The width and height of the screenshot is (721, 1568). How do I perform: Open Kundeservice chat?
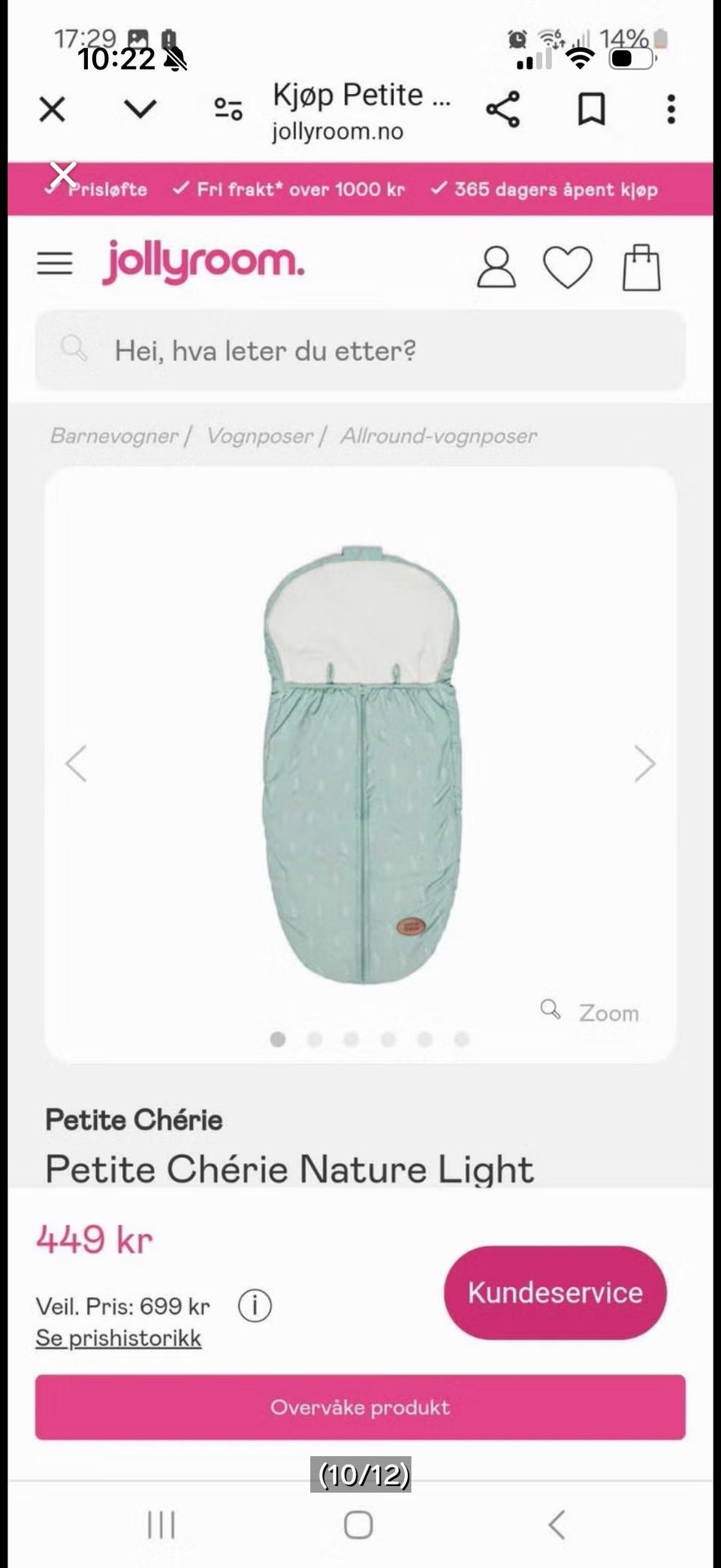pyautogui.click(x=555, y=1292)
